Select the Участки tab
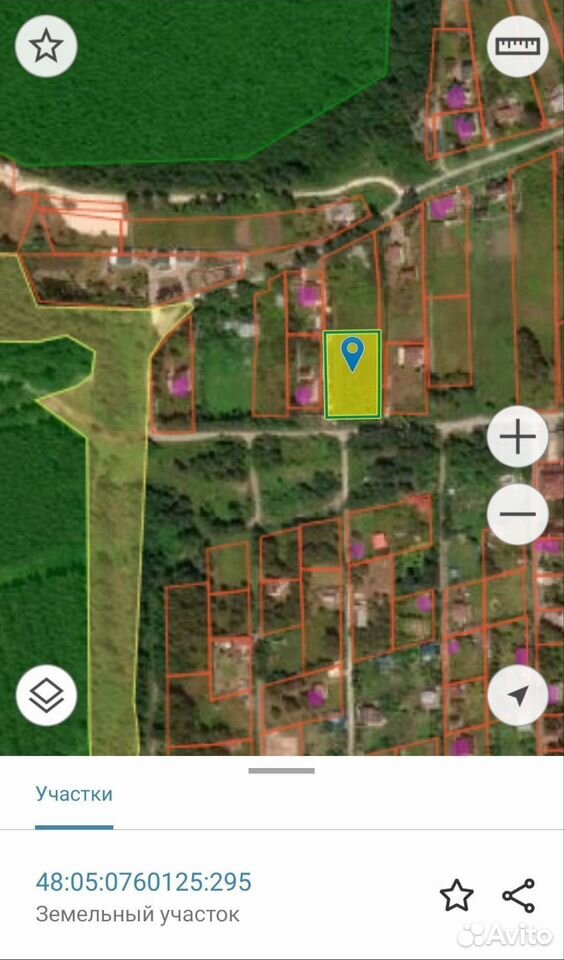 point(74,794)
